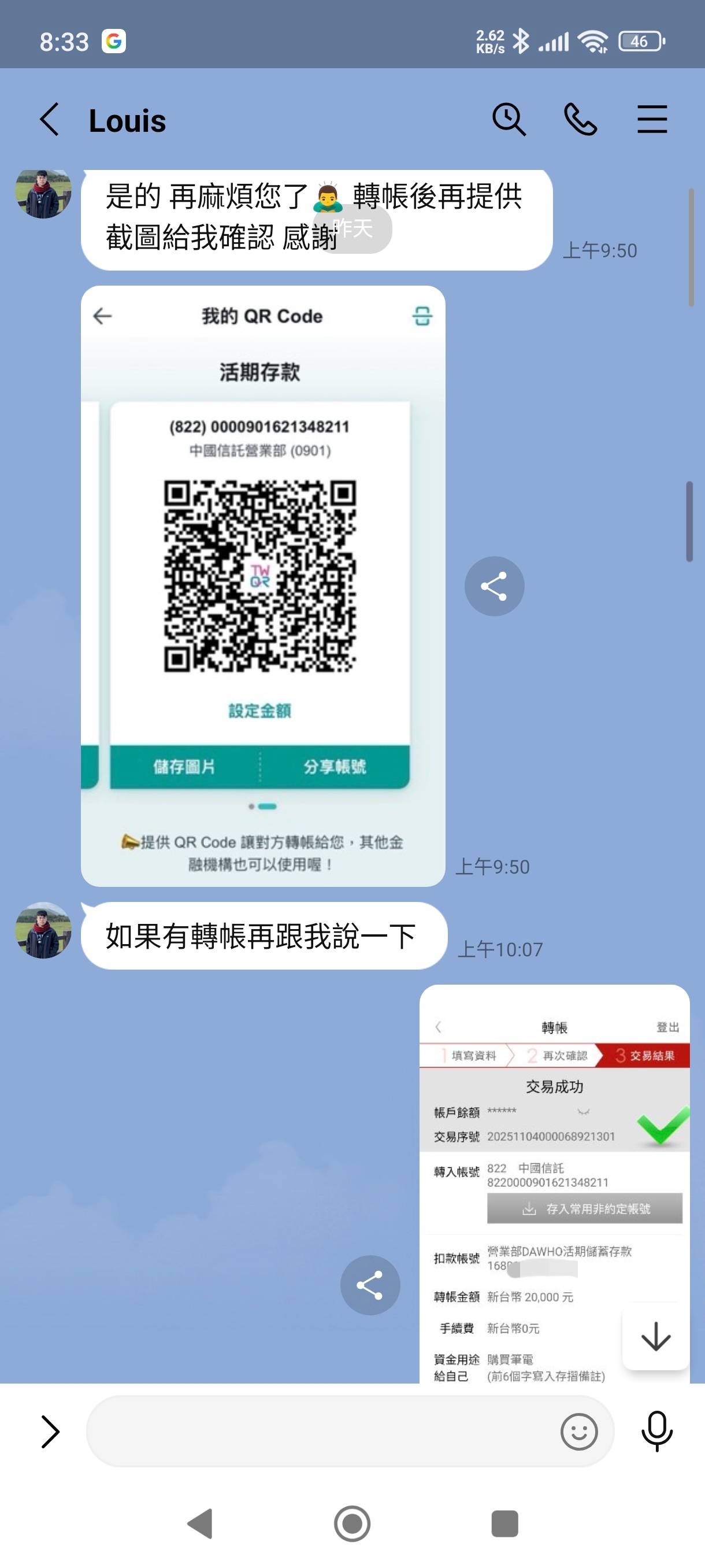Screen dimensions: 705x1568
Task: Open the transfer success screenshot image
Action: [554, 1181]
